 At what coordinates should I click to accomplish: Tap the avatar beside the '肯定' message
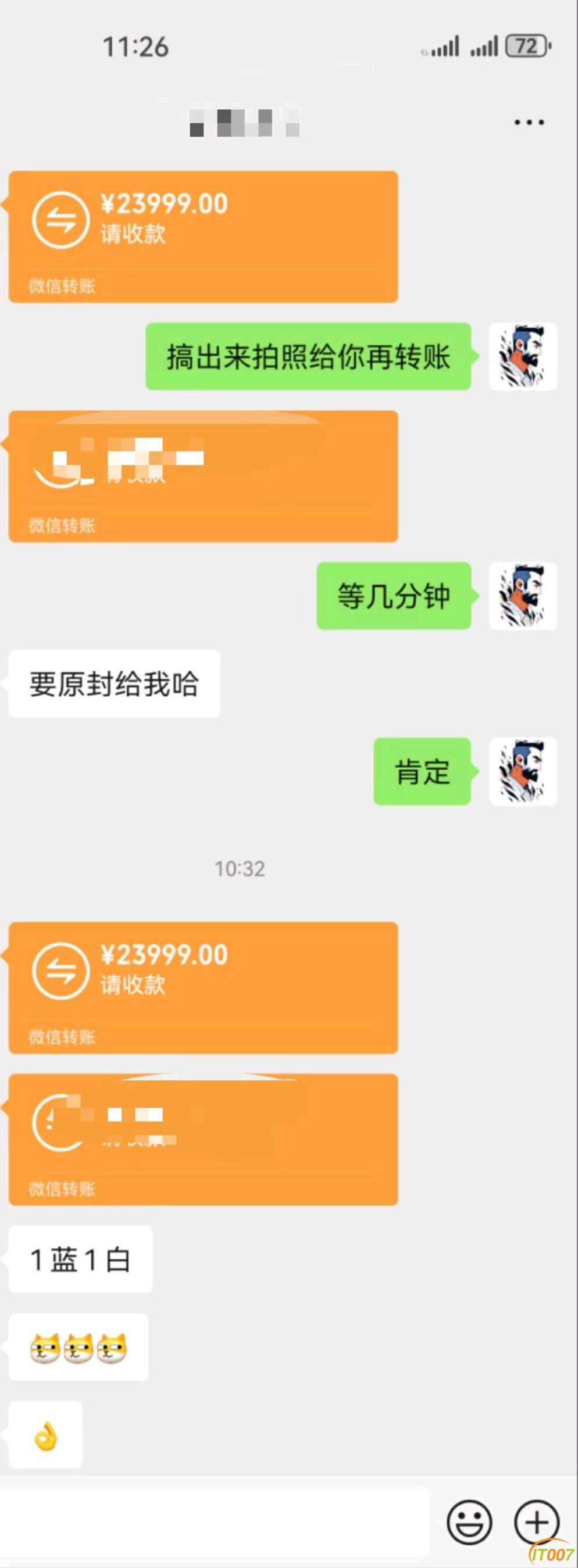[523, 772]
